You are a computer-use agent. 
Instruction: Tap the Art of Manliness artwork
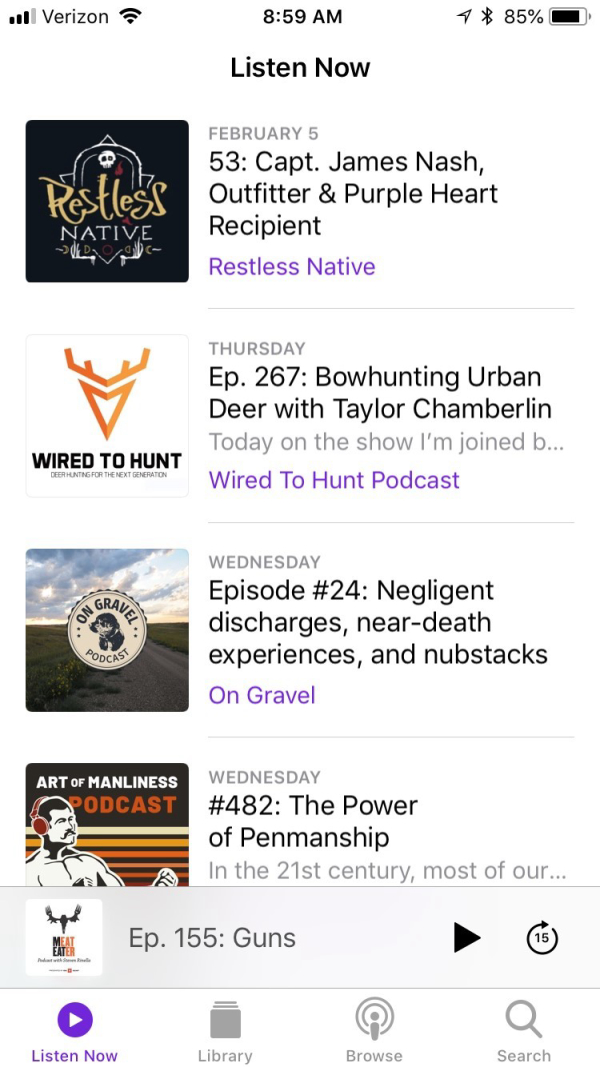[x=107, y=824]
